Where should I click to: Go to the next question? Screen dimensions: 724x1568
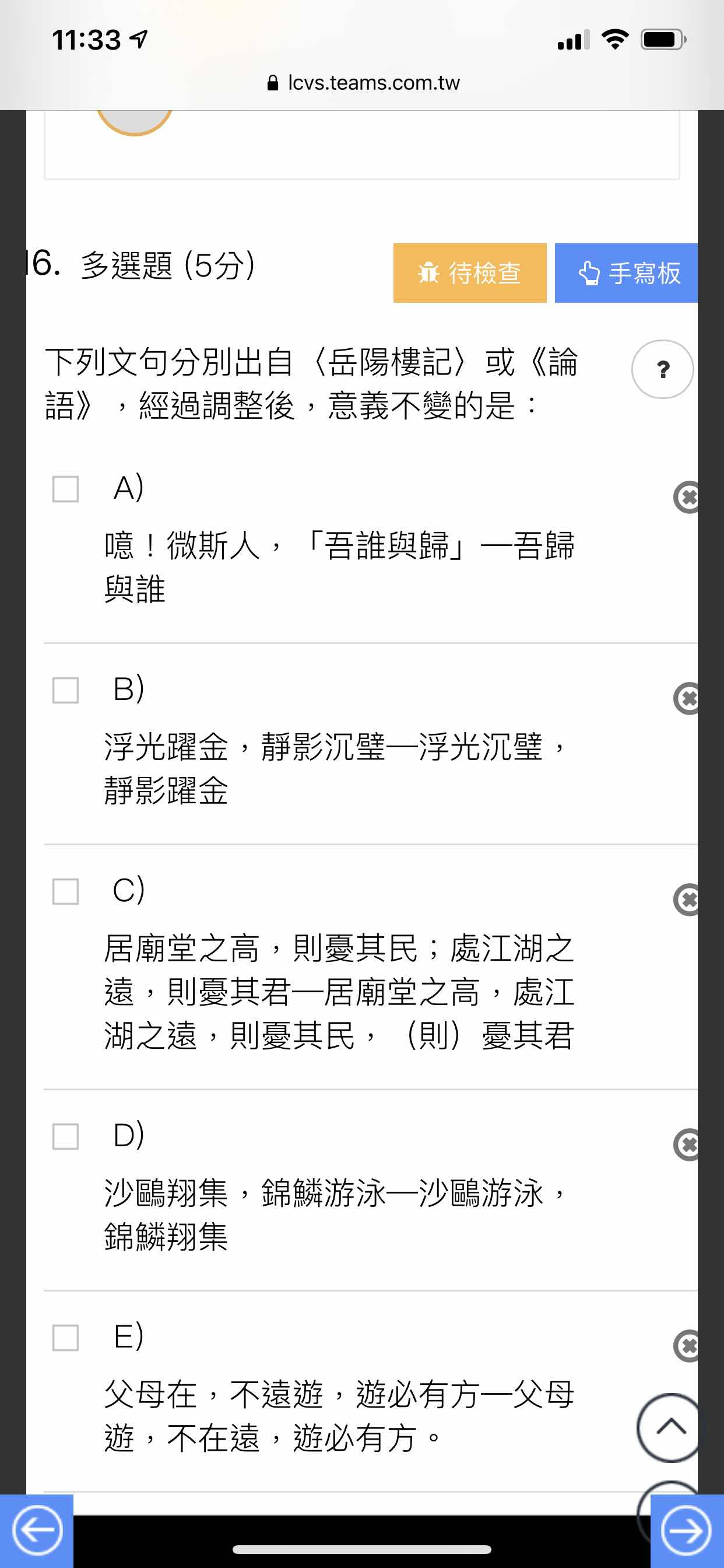[687, 1530]
